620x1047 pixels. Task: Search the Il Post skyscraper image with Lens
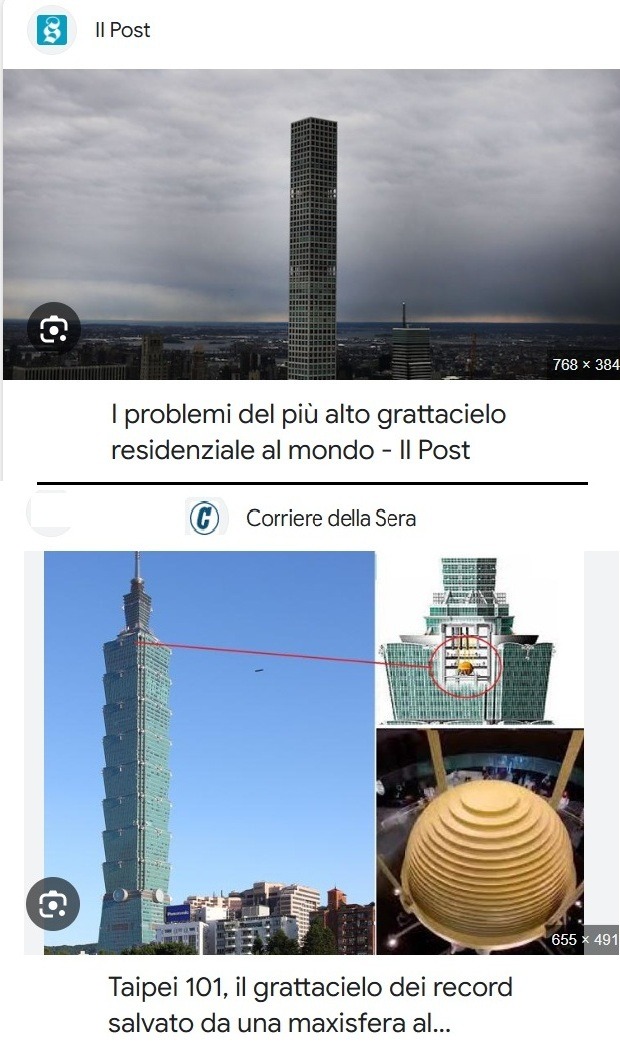(x=53, y=329)
